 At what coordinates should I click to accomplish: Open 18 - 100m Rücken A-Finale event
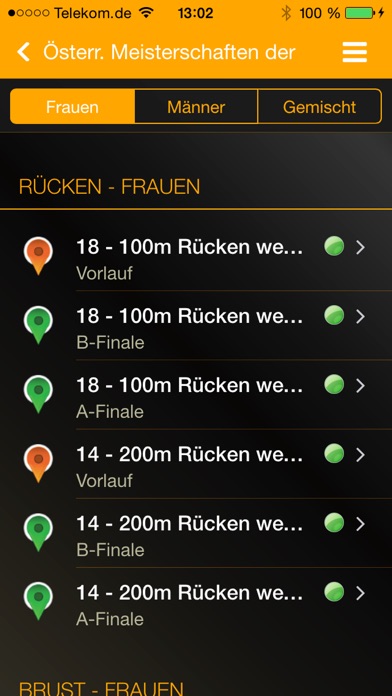(196, 395)
